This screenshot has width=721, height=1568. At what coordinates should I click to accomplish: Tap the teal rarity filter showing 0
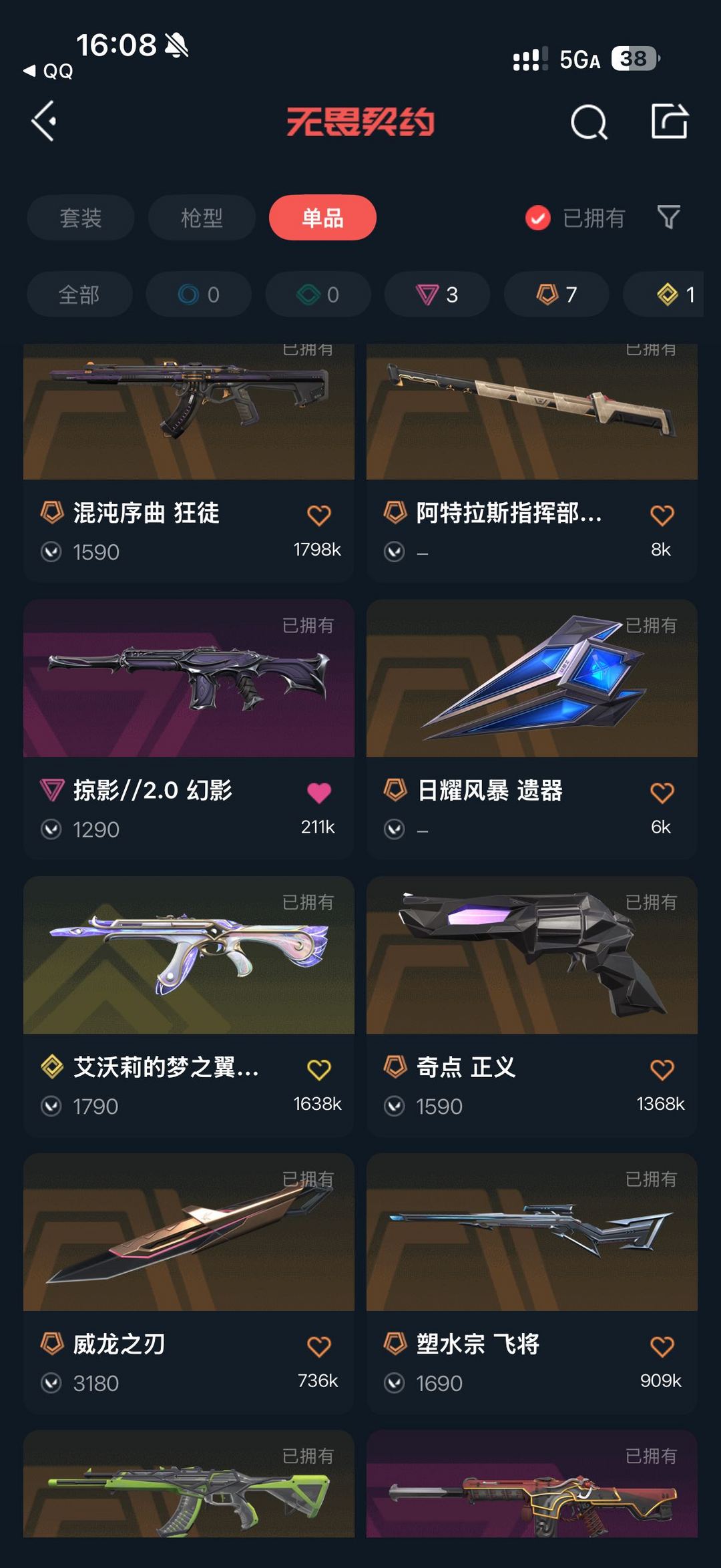pyautogui.click(x=318, y=294)
